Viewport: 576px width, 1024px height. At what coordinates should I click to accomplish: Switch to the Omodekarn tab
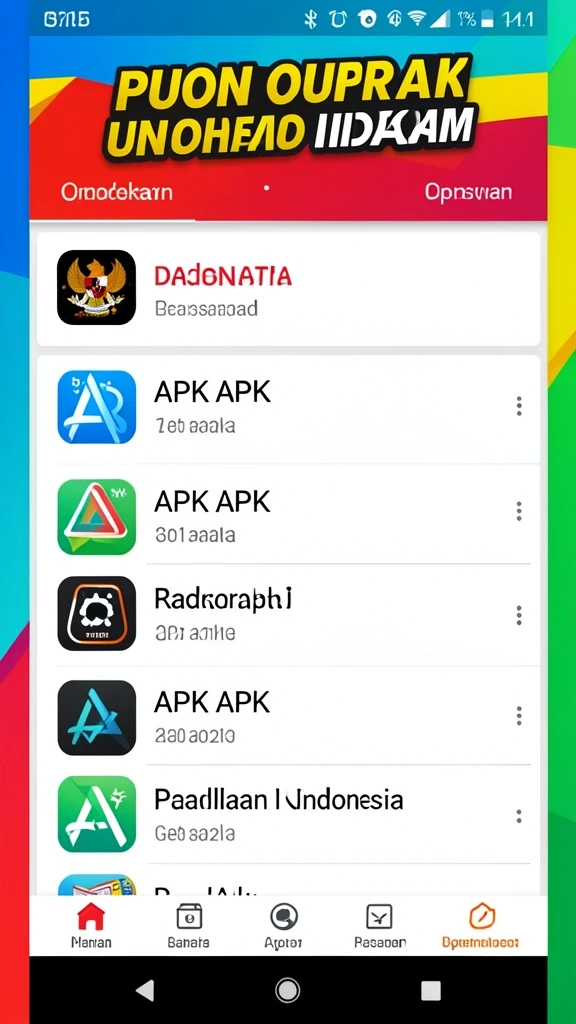(x=117, y=192)
